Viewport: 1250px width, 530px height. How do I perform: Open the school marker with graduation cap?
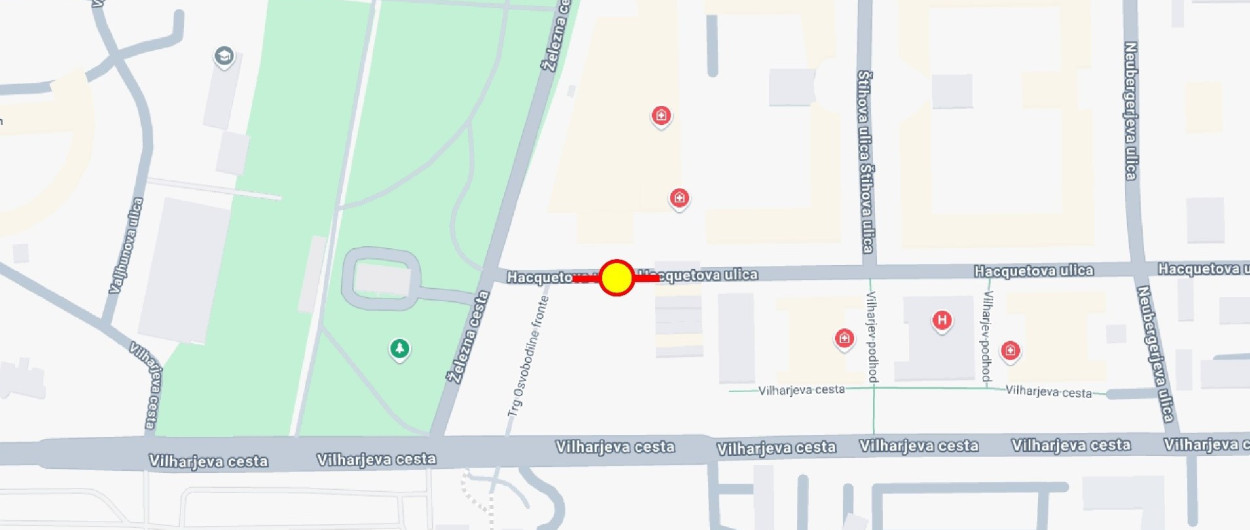[x=223, y=57]
